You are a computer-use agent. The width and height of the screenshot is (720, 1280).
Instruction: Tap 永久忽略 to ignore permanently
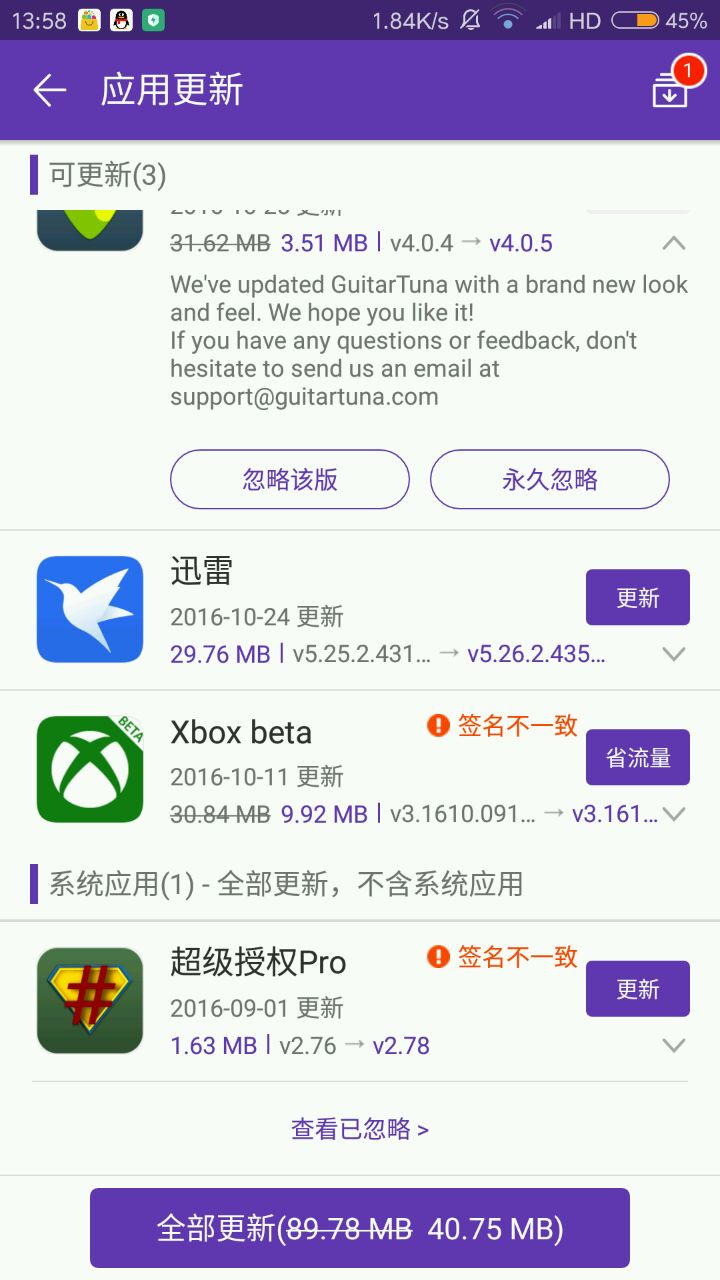tap(550, 480)
